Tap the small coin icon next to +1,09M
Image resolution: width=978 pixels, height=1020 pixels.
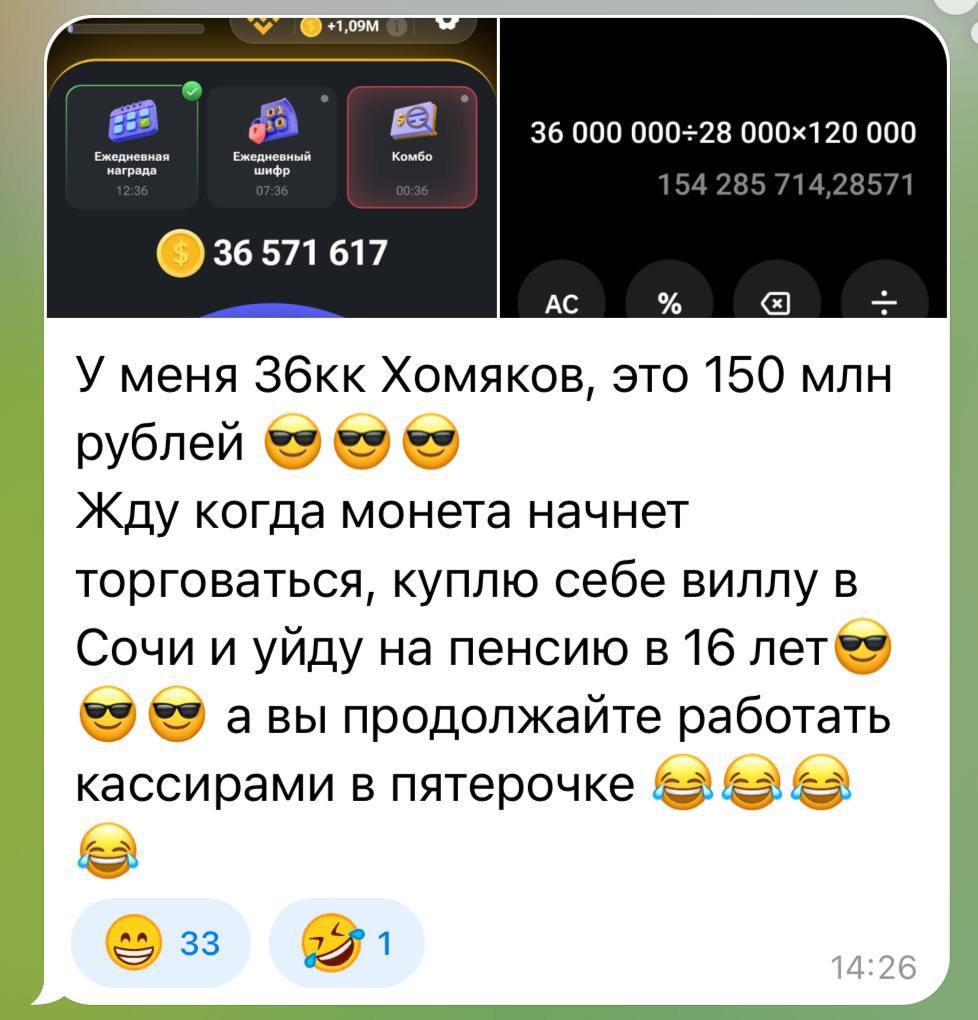point(309,27)
